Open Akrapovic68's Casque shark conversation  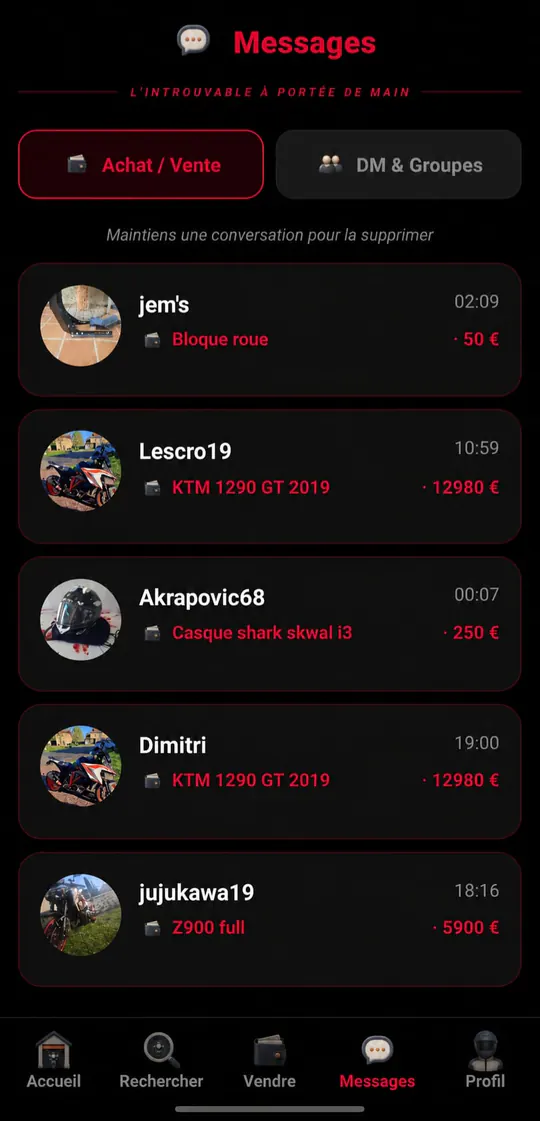click(270, 624)
